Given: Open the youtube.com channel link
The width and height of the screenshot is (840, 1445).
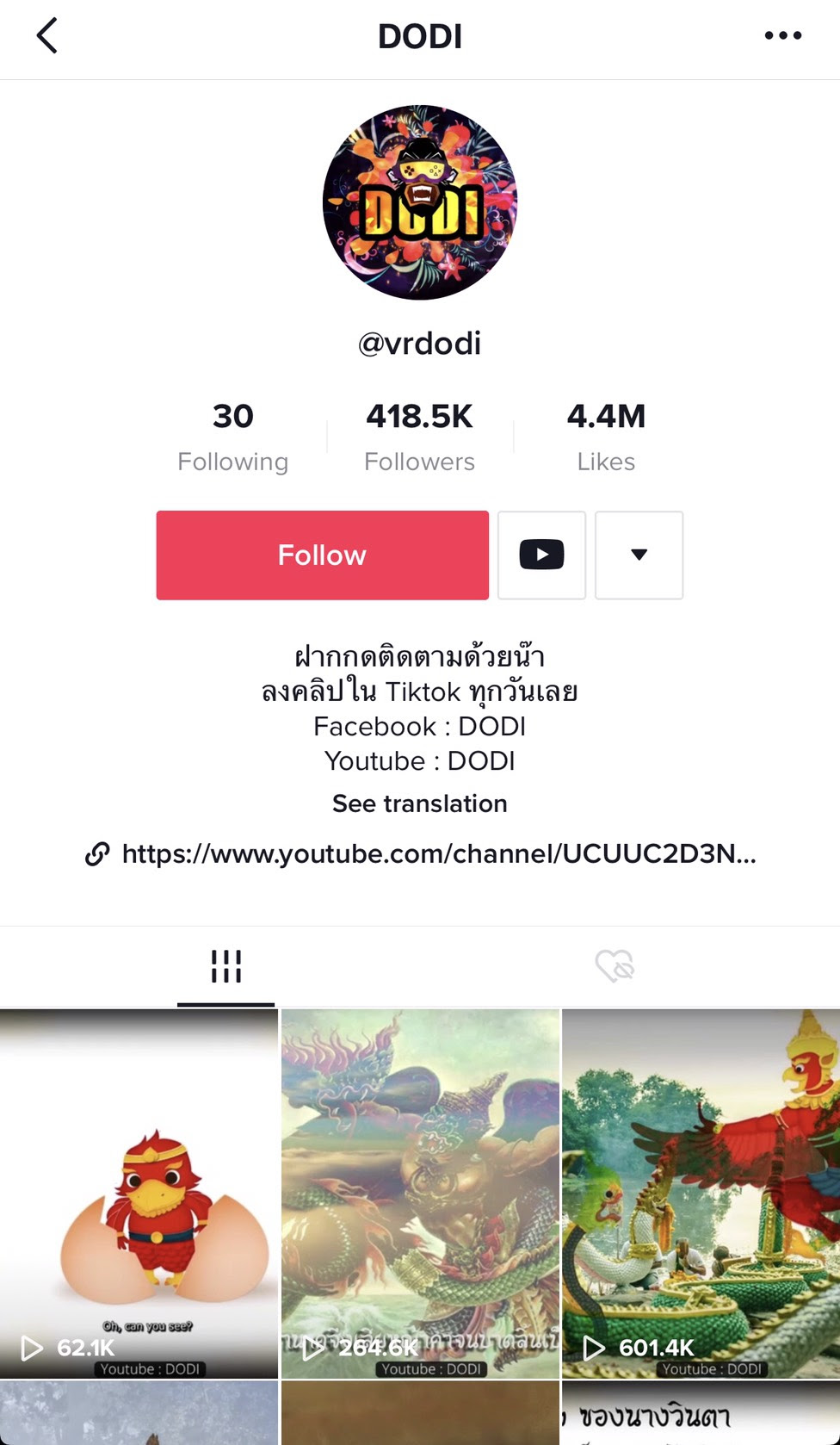Looking at the screenshot, I should 421,853.
